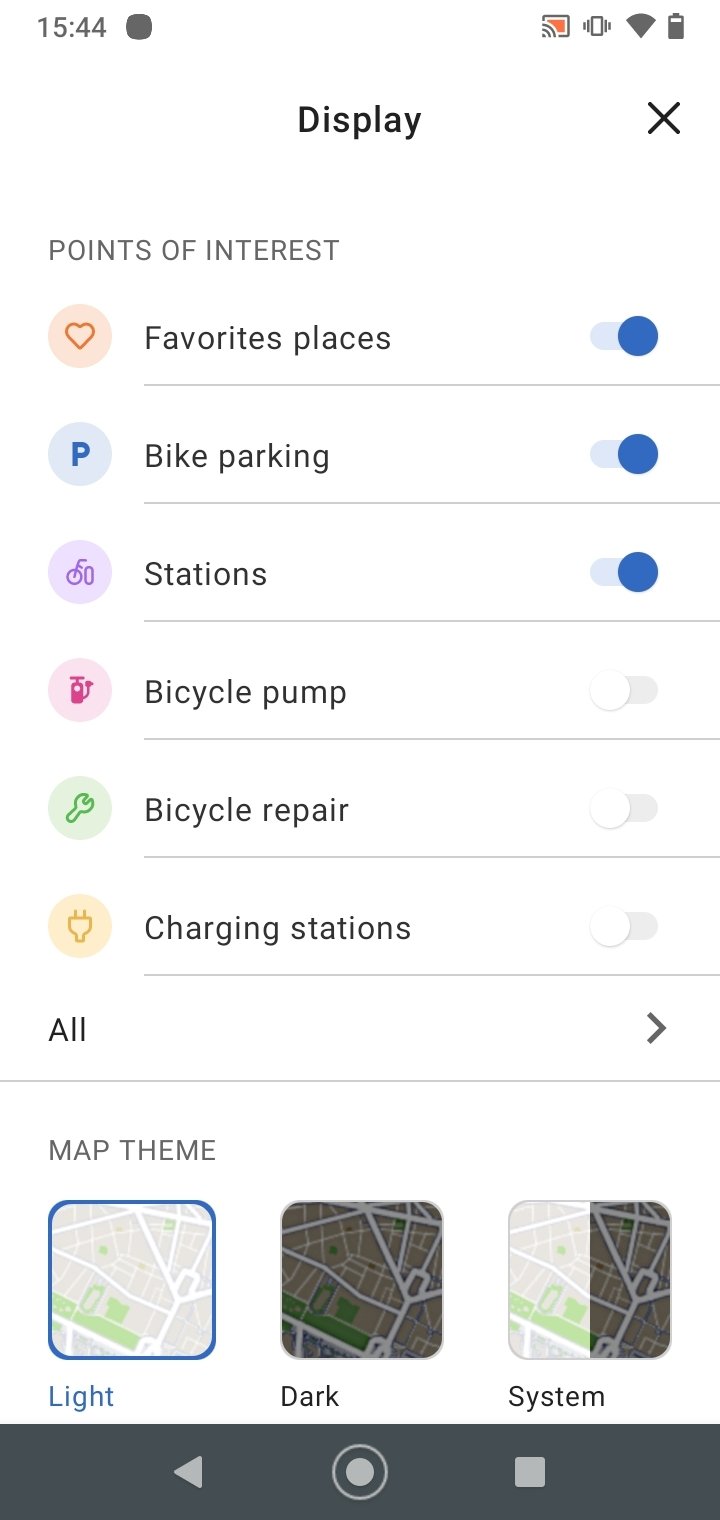The height and width of the screenshot is (1520, 720).
Task: Close the Display settings screen
Action: coord(664,119)
